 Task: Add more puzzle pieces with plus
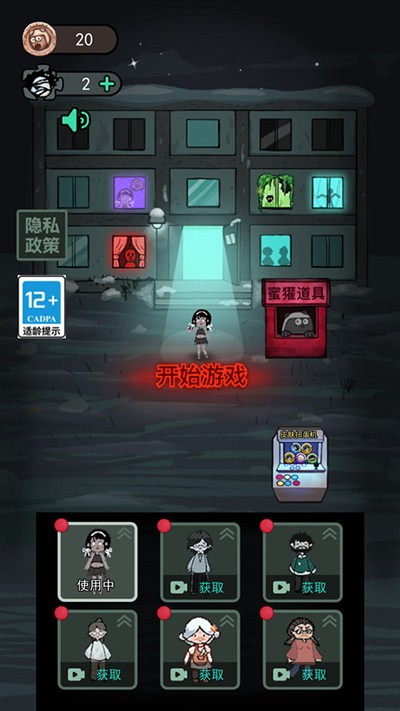tap(107, 84)
